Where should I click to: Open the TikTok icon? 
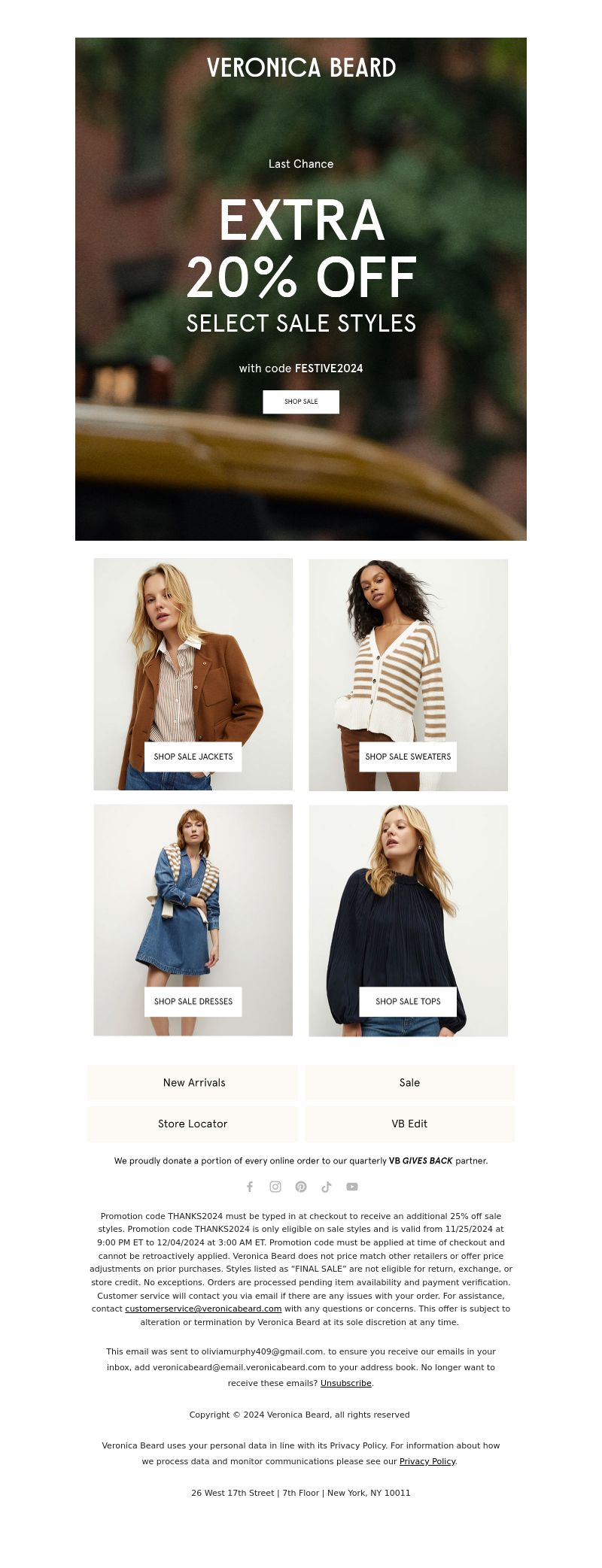coord(327,1187)
